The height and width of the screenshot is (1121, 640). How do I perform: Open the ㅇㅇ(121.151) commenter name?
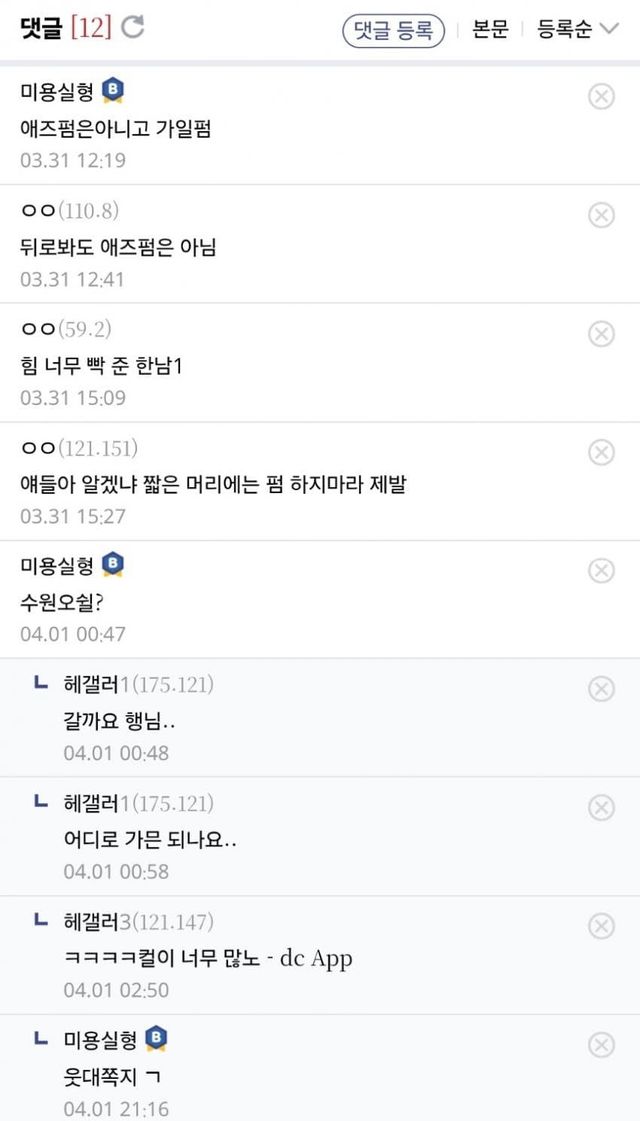click(x=79, y=448)
